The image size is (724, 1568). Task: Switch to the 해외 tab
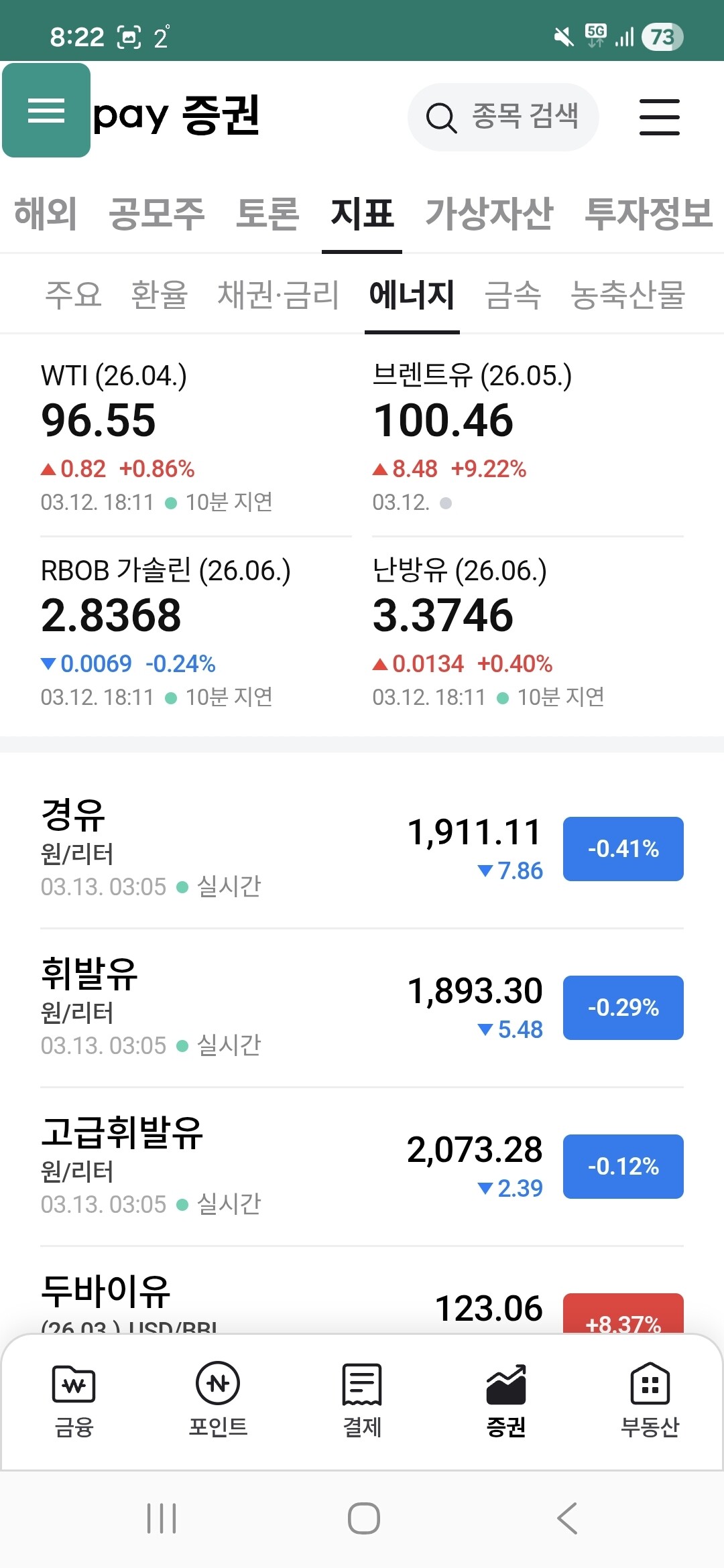click(x=46, y=214)
